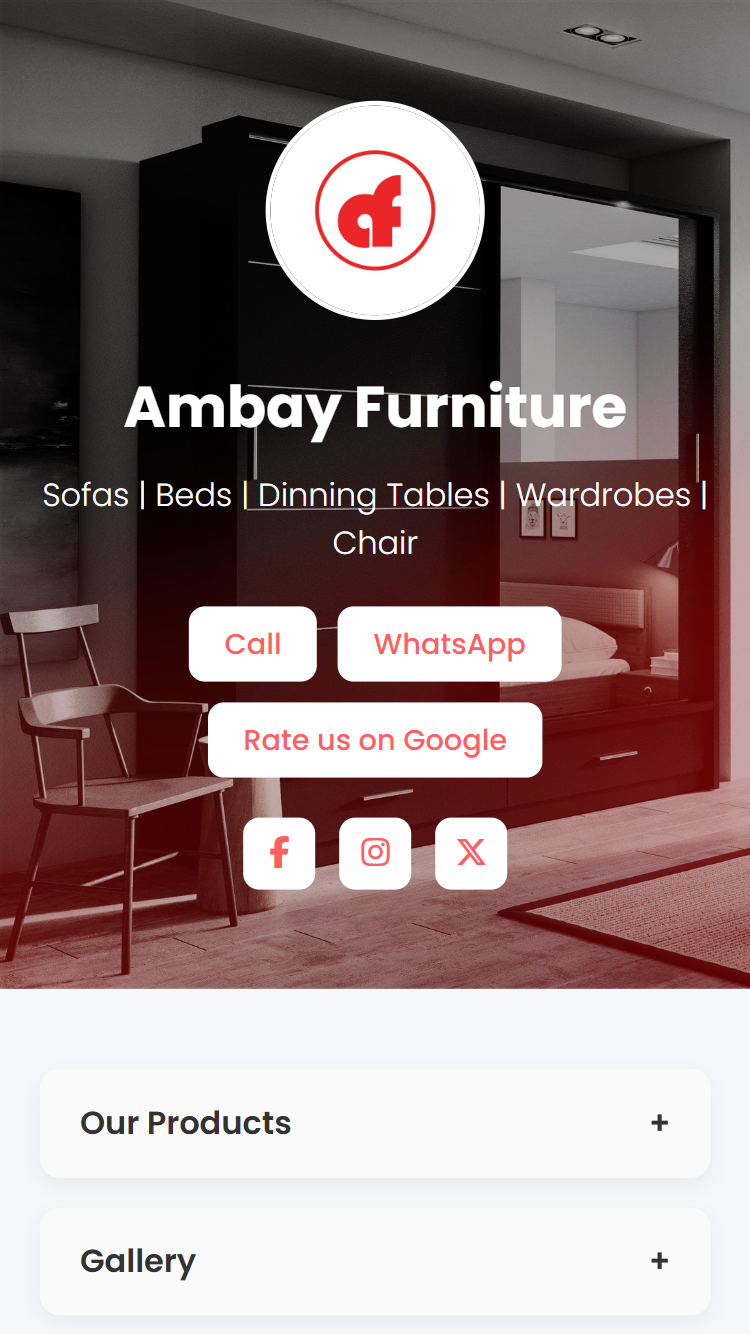Tap Rate us on Google
The height and width of the screenshot is (1334, 750).
click(x=375, y=740)
